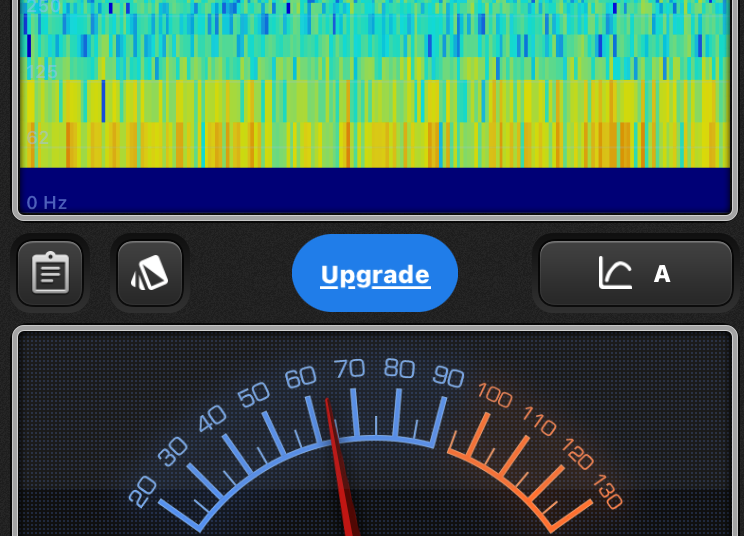The height and width of the screenshot is (536, 744).
Task: Open the clipboard notes icon
Action: [x=50, y=273]
